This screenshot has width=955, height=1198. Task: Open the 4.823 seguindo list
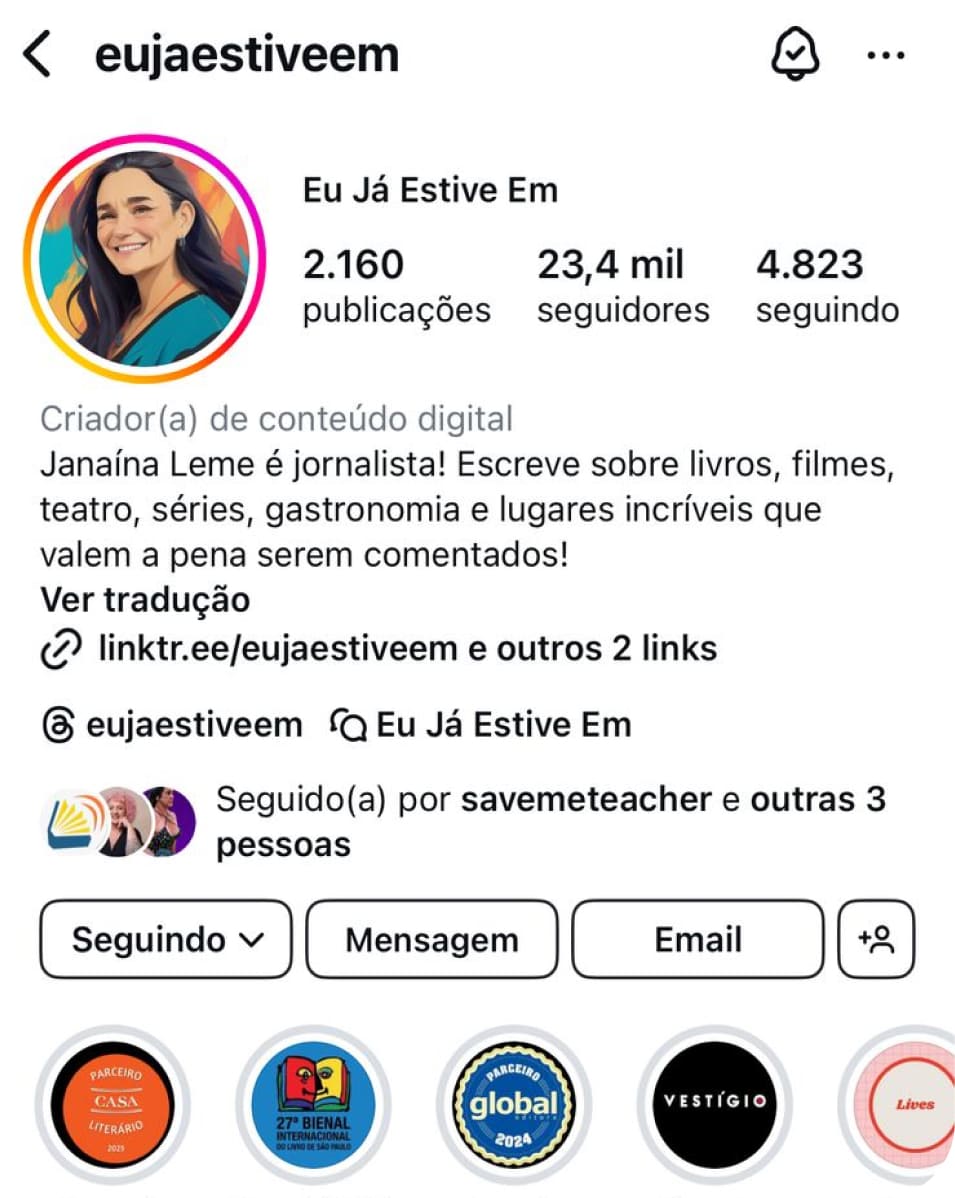coord(826,287)
